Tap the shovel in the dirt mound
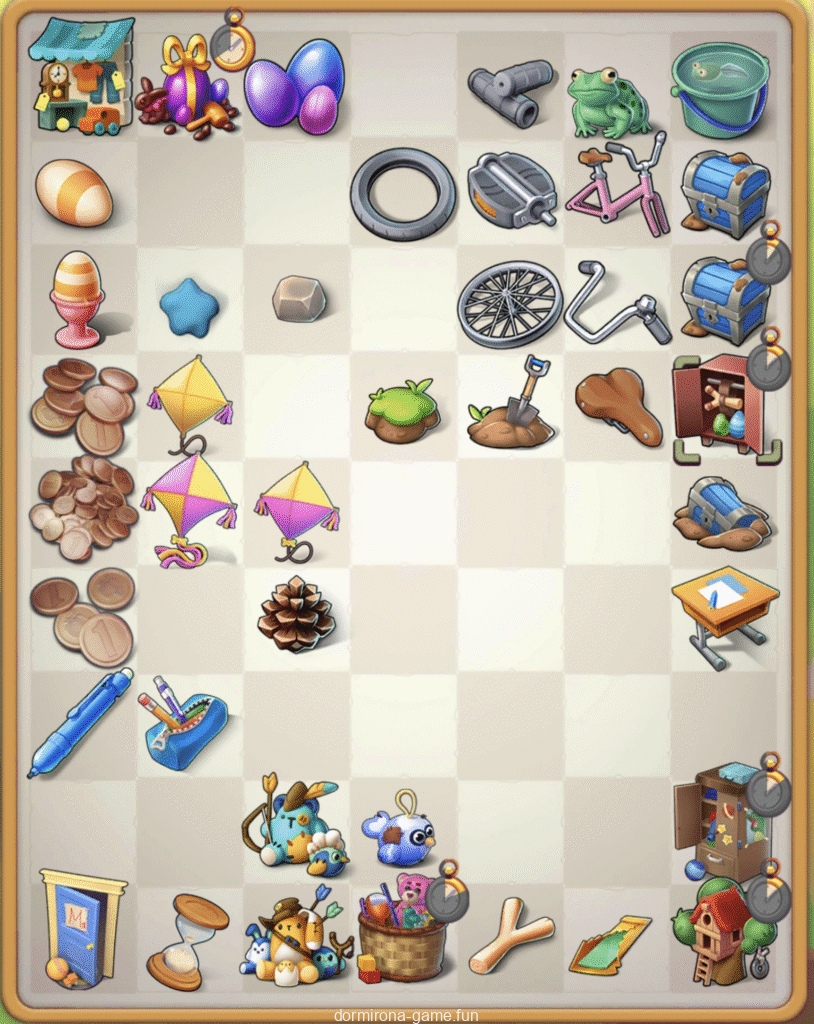This screenshot has height=1024, width=814. tap(512, 408)
